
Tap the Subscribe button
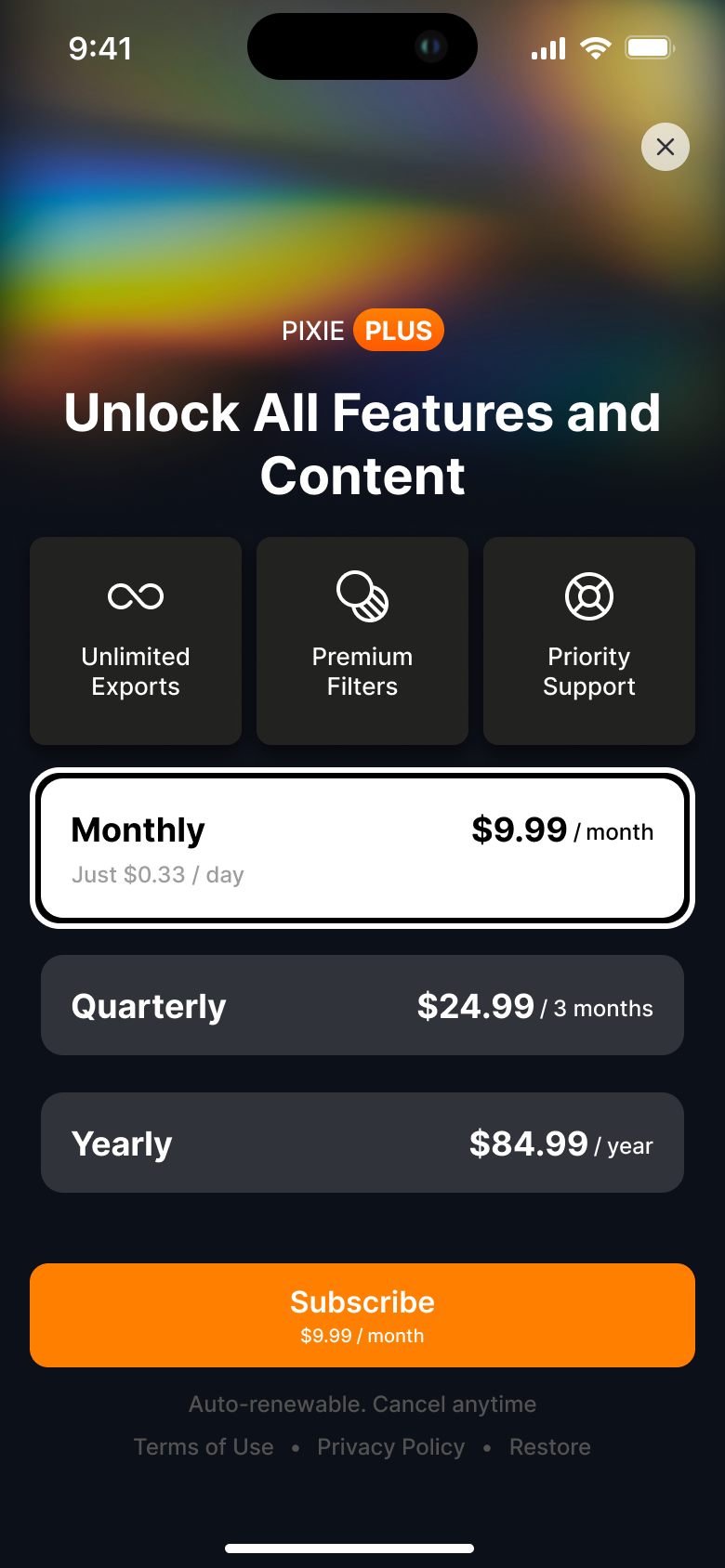[362, 1315]
